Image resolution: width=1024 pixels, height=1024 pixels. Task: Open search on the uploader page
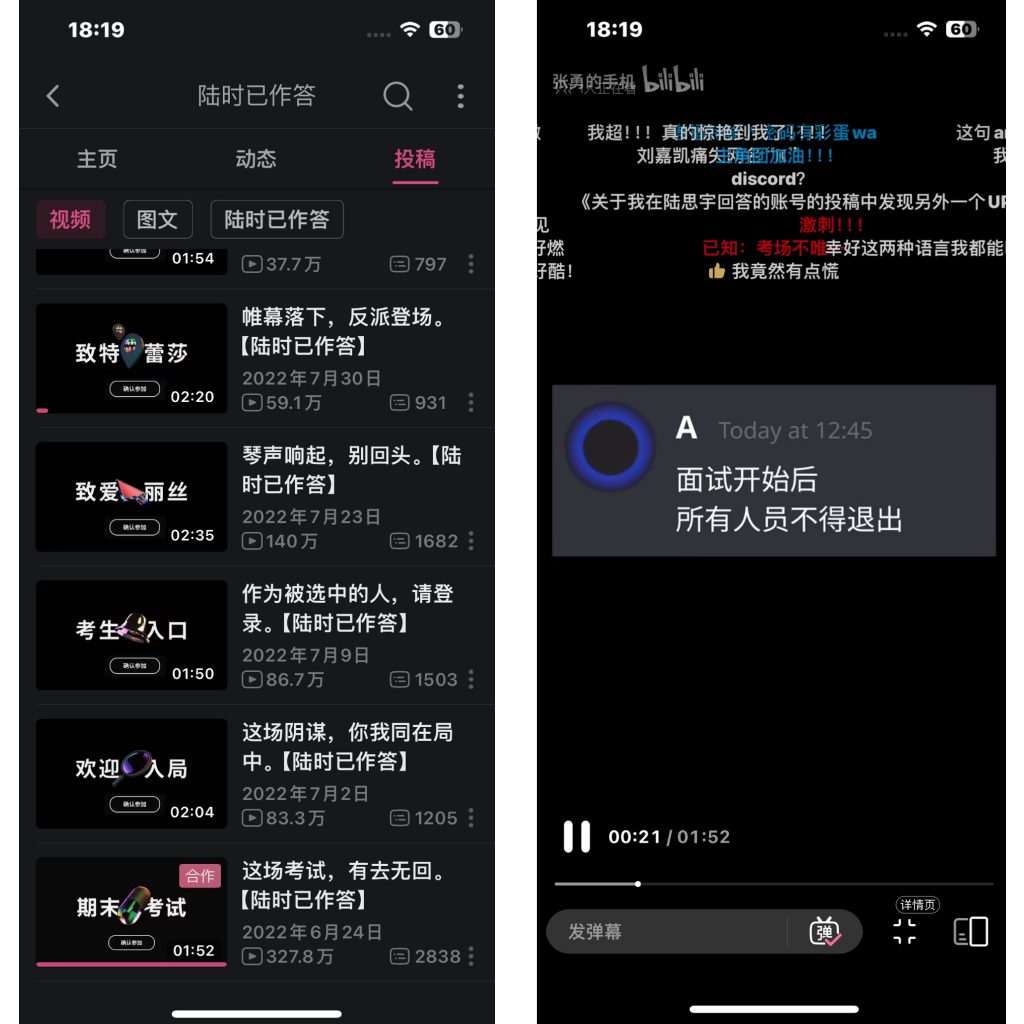click(x=397, y=96)
